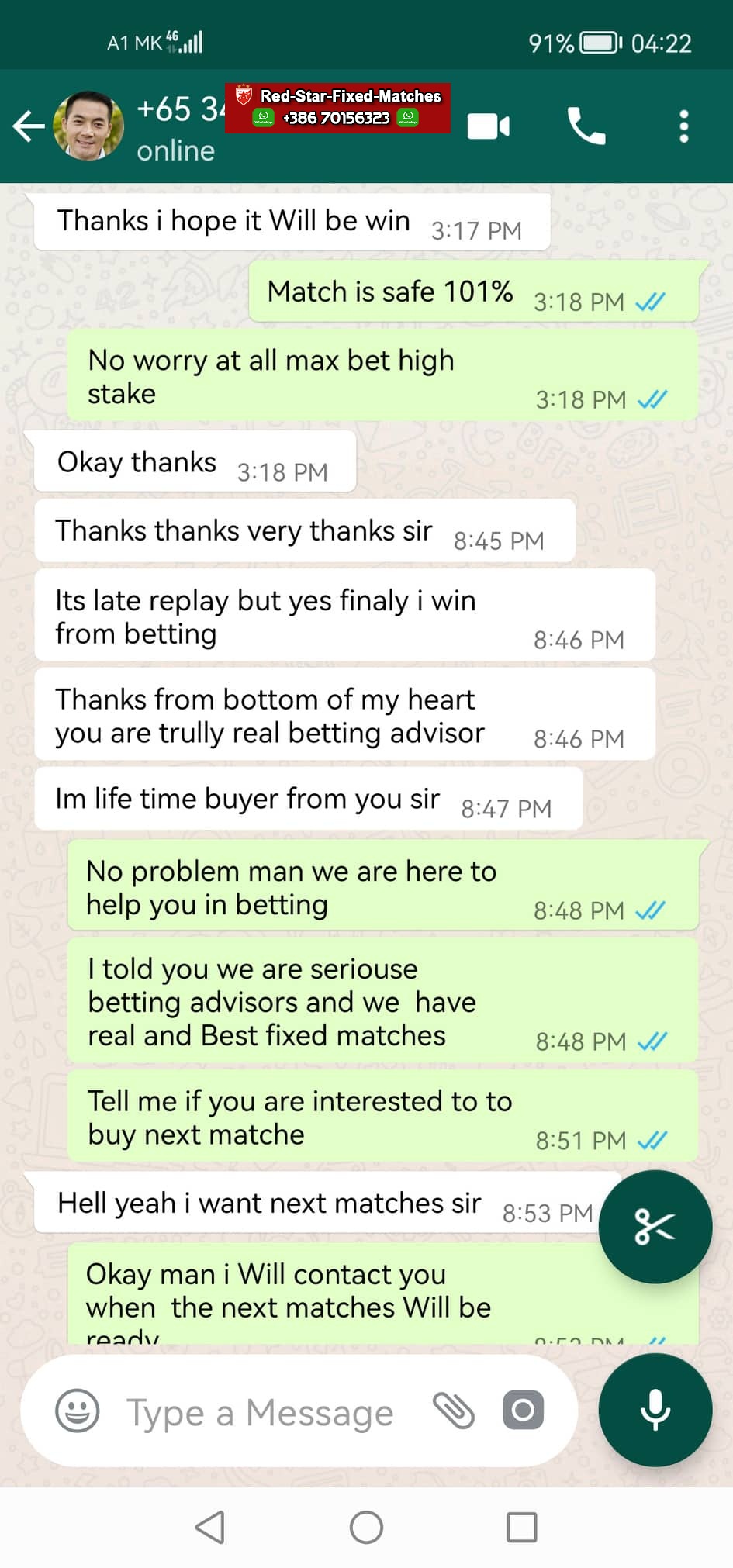Open the contact's profile photo
The image size is (733, 1568).
pos(88,126)
